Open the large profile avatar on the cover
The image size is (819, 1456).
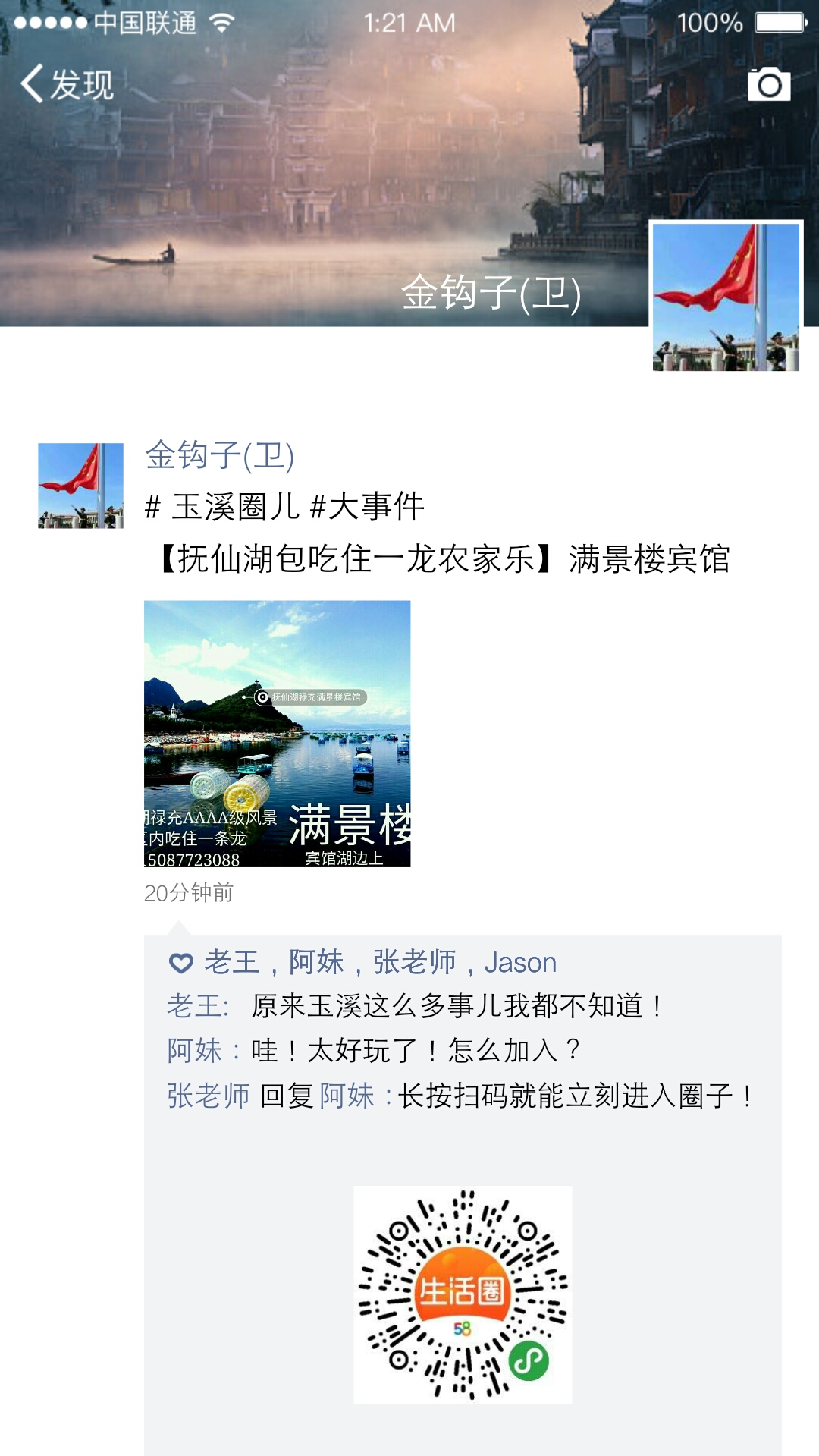point(726,297)
